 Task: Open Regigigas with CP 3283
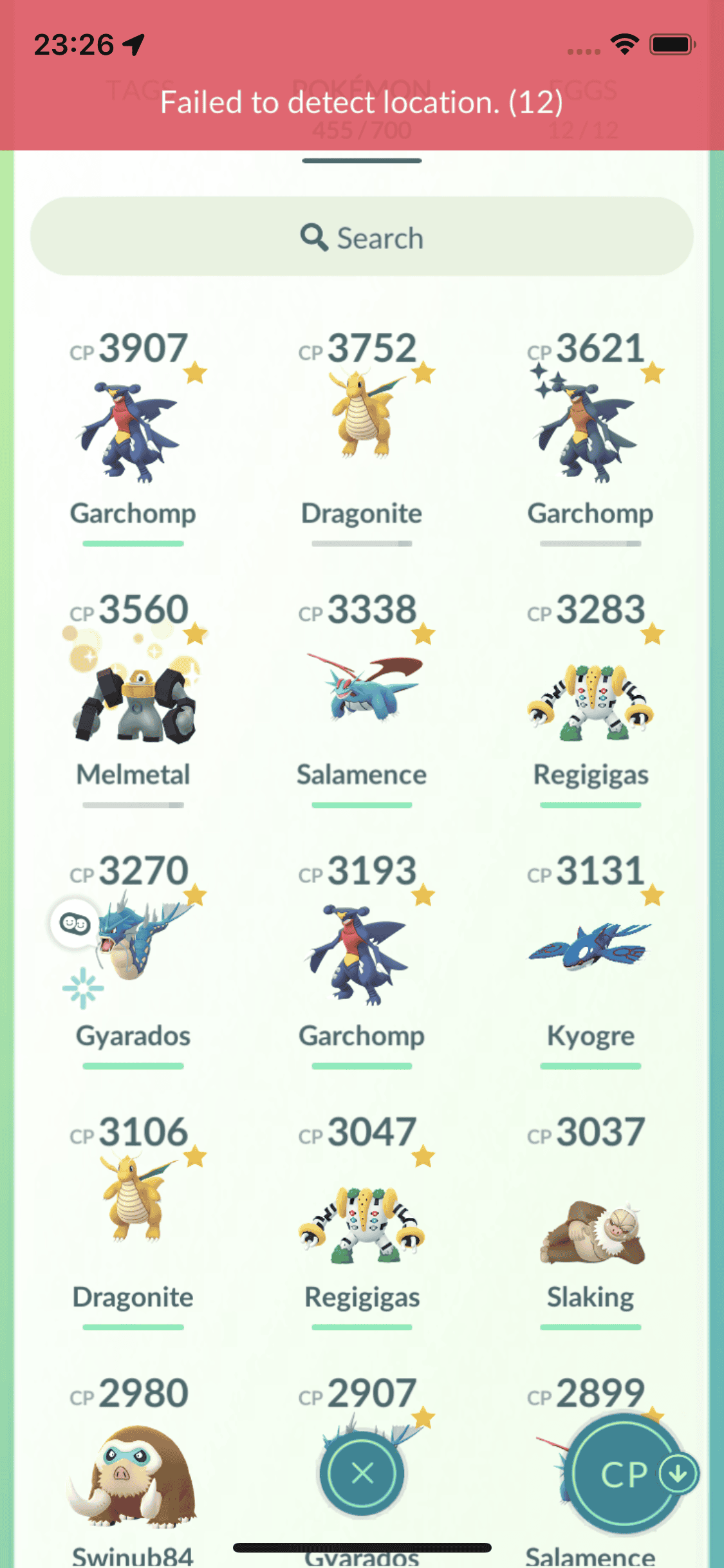pyautogui.click(x=590, y=702)
